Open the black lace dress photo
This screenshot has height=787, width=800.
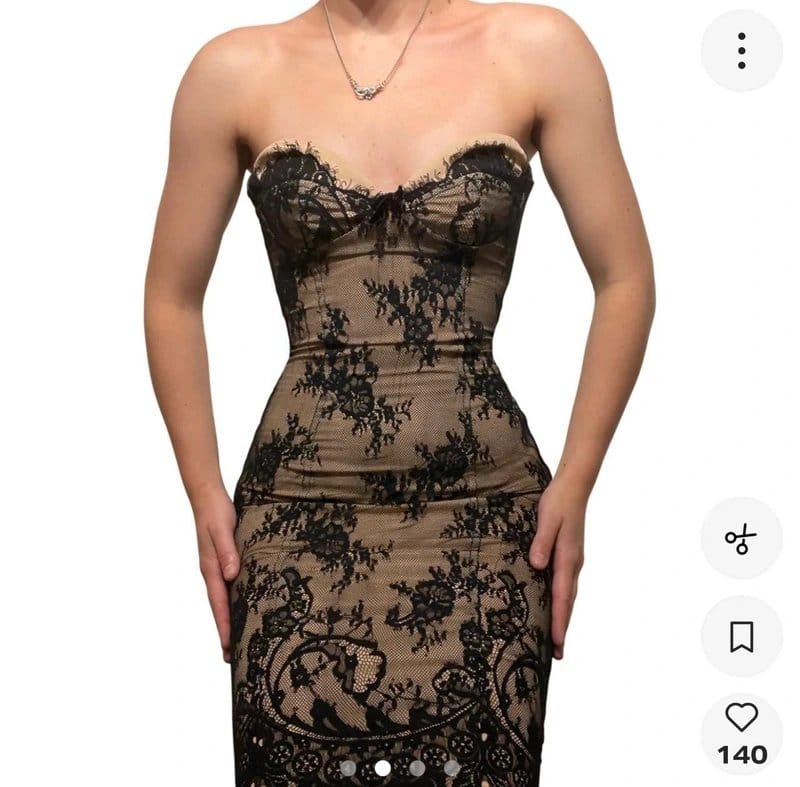pos(399,393)
